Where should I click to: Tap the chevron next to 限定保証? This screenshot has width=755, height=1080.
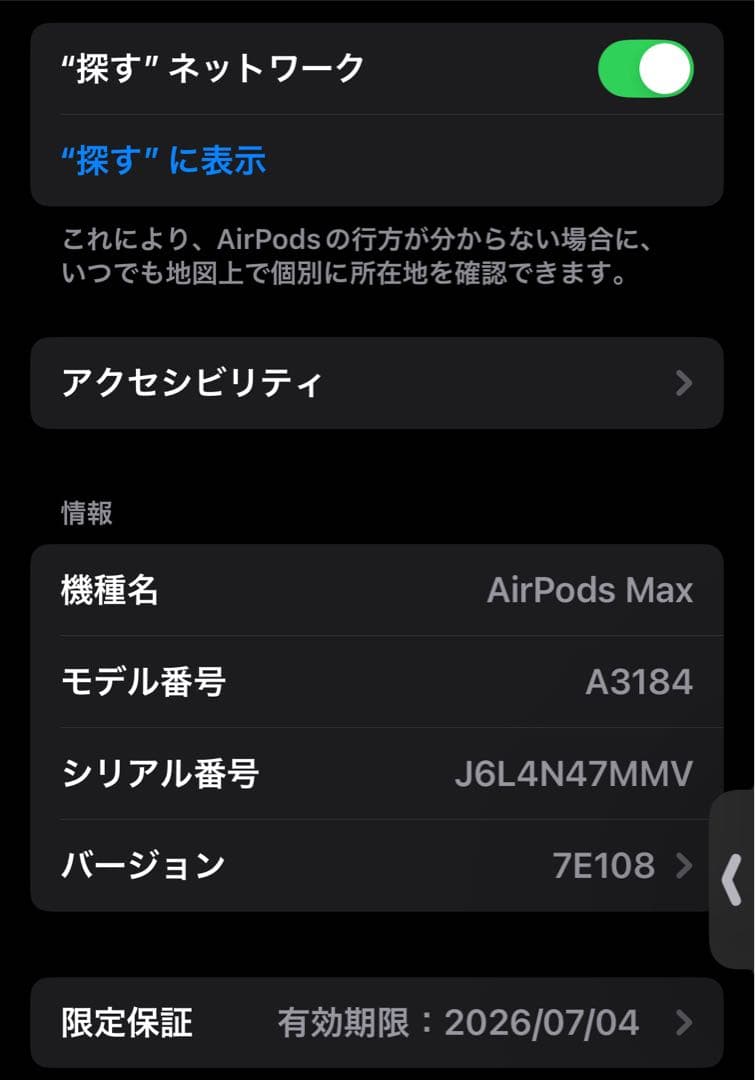pyautogui.click(x=684, y=1023)
